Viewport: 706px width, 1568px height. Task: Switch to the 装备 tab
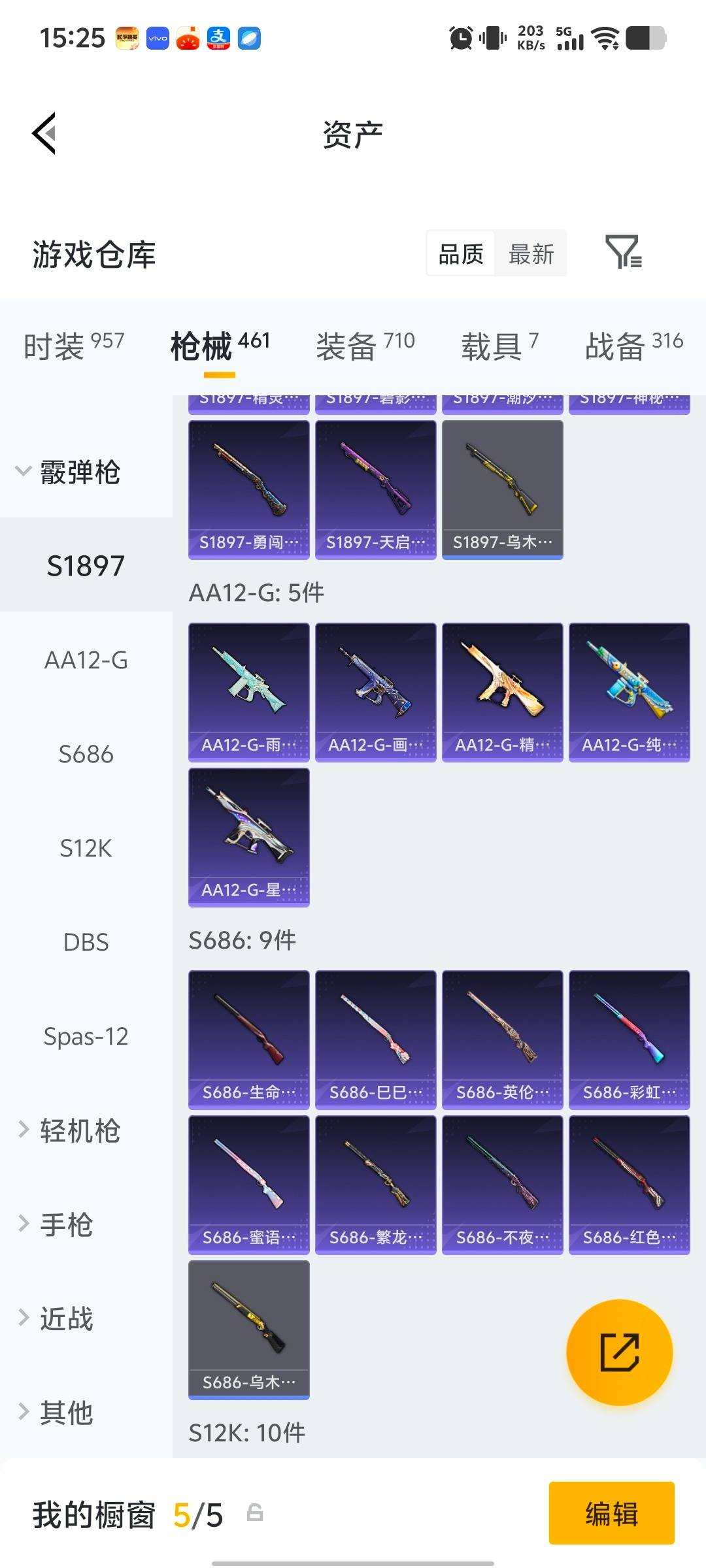pos(365,345)
